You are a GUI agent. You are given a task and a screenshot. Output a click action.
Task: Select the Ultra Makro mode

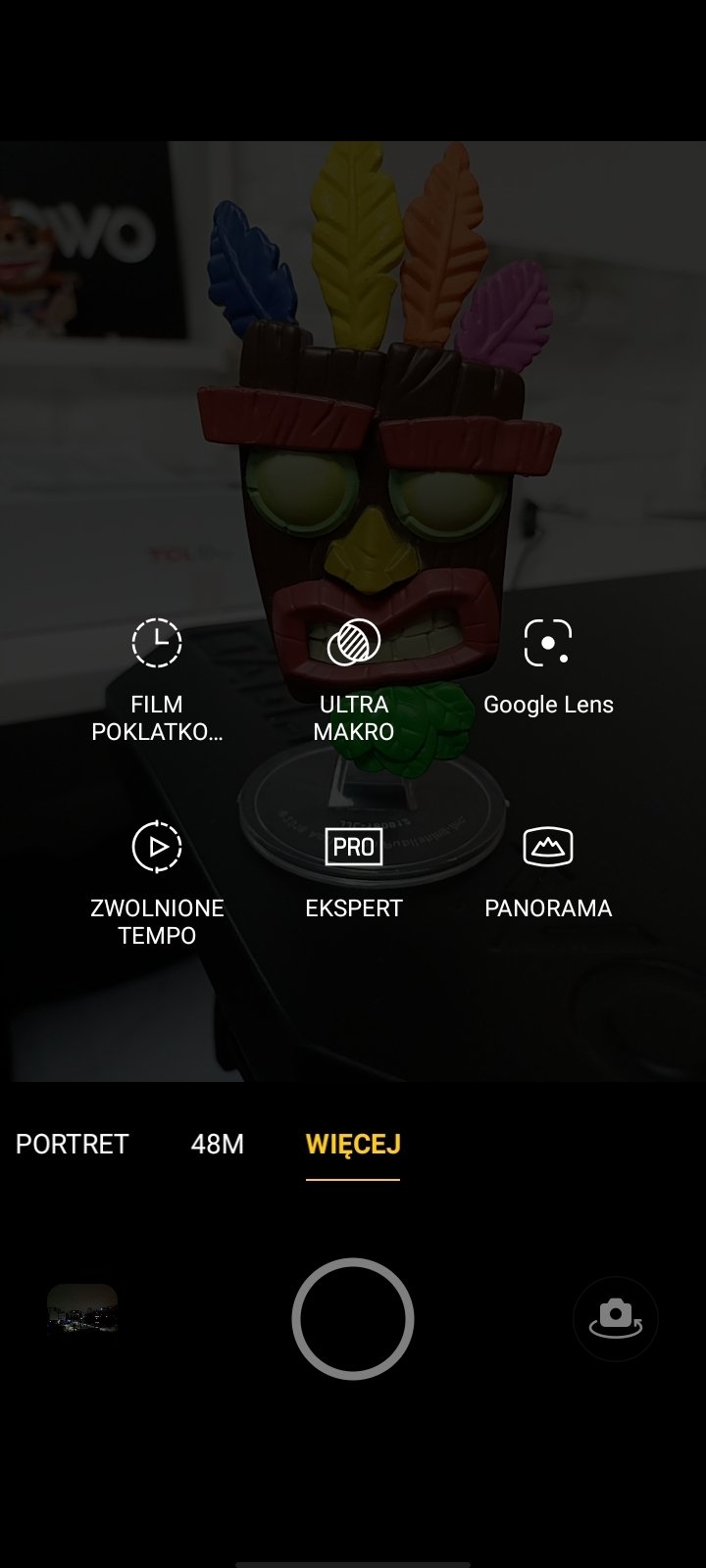coord(353,680)
